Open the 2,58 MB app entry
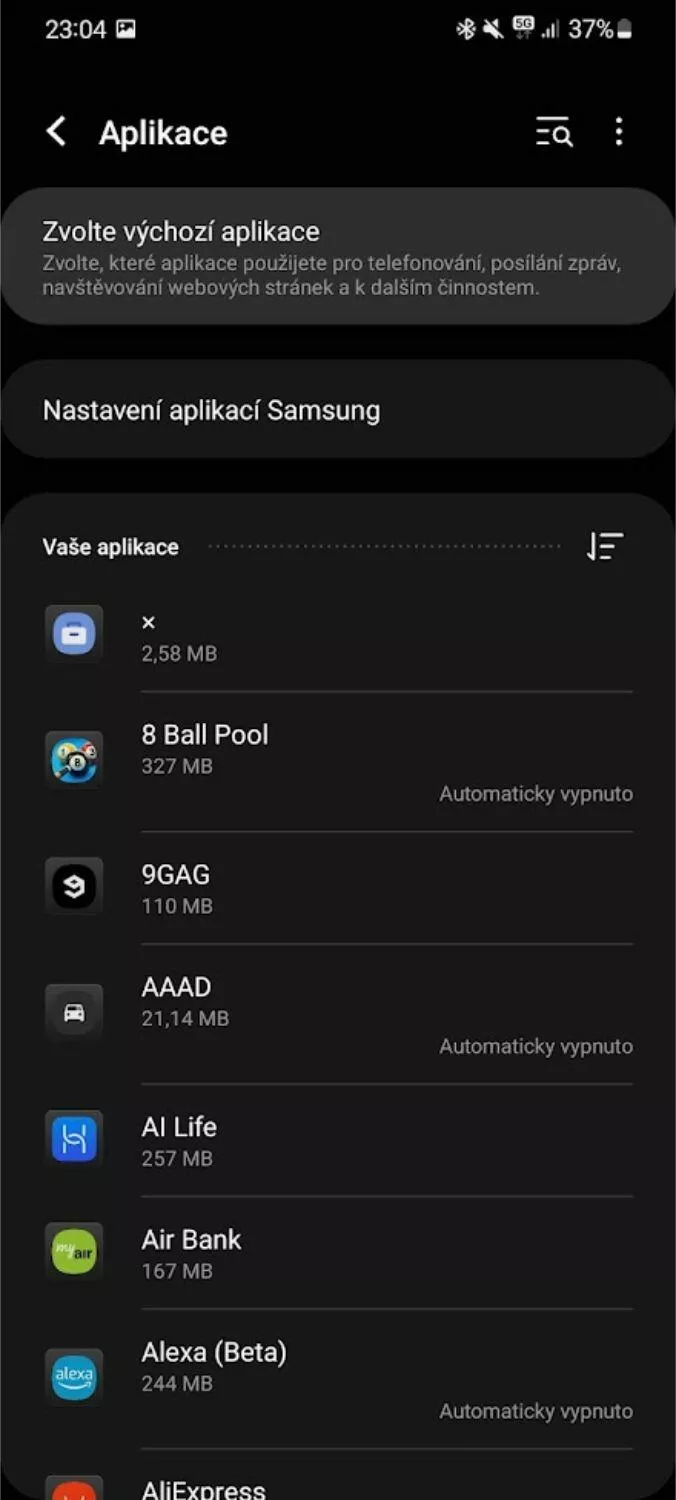This screenshot has height=1500, width=676. click(x=338, y=636)
